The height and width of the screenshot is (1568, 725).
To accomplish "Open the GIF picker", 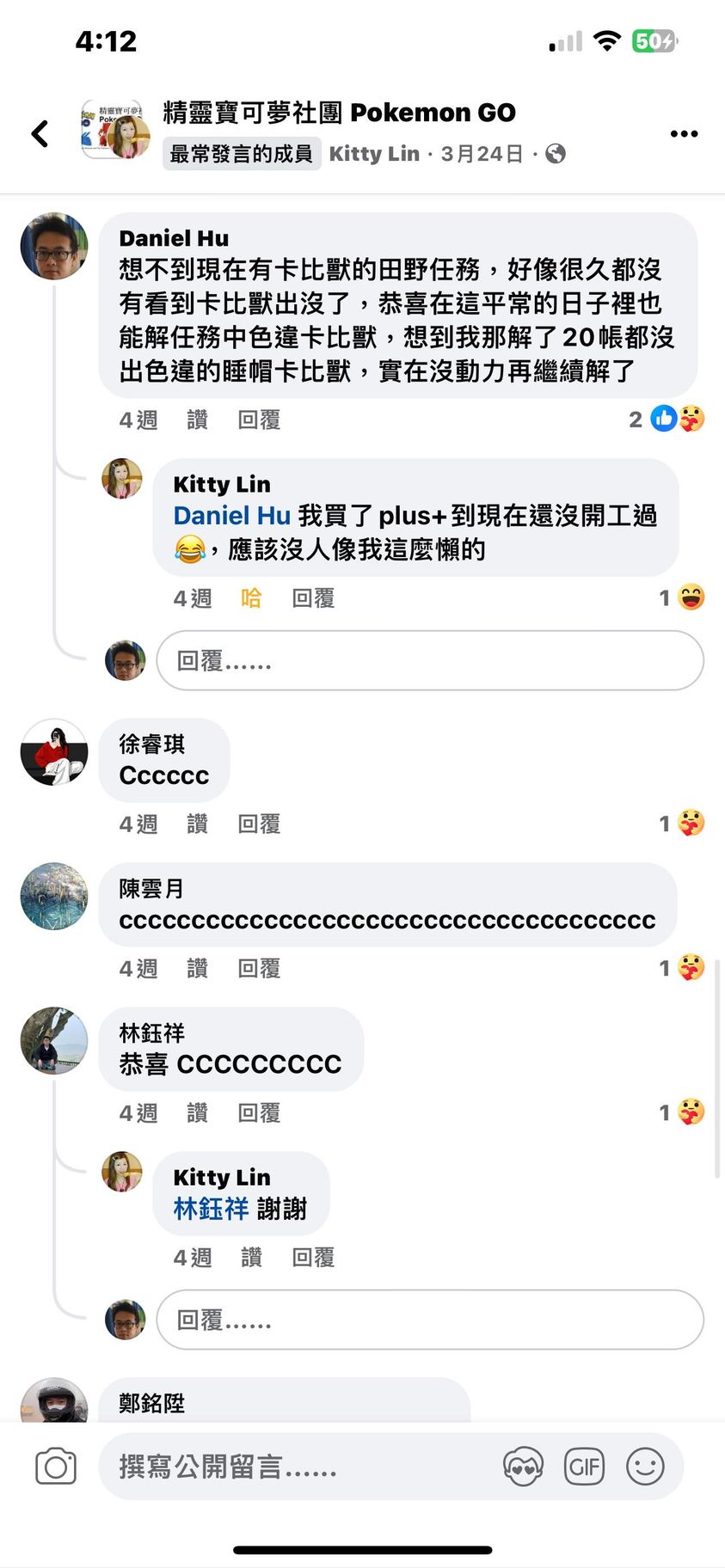I will (x=584, y=1467).
